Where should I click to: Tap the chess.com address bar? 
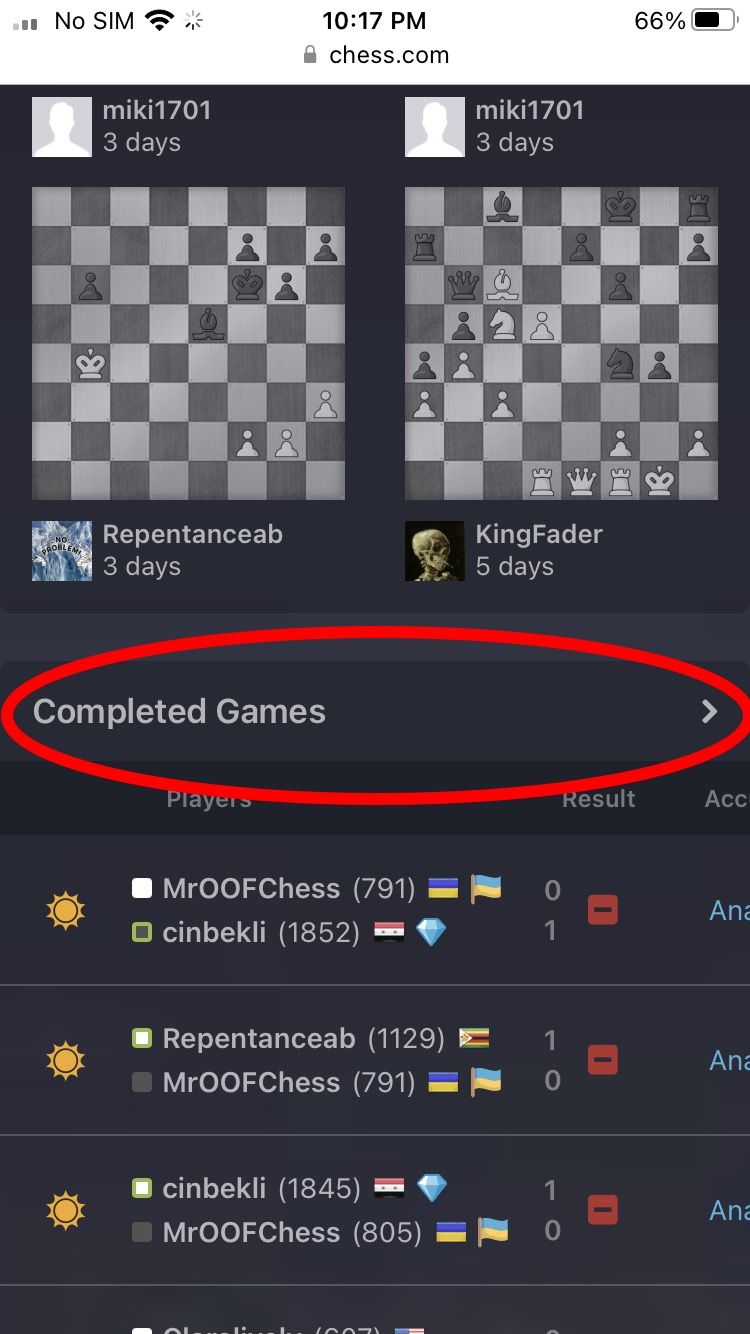(376, 55)
